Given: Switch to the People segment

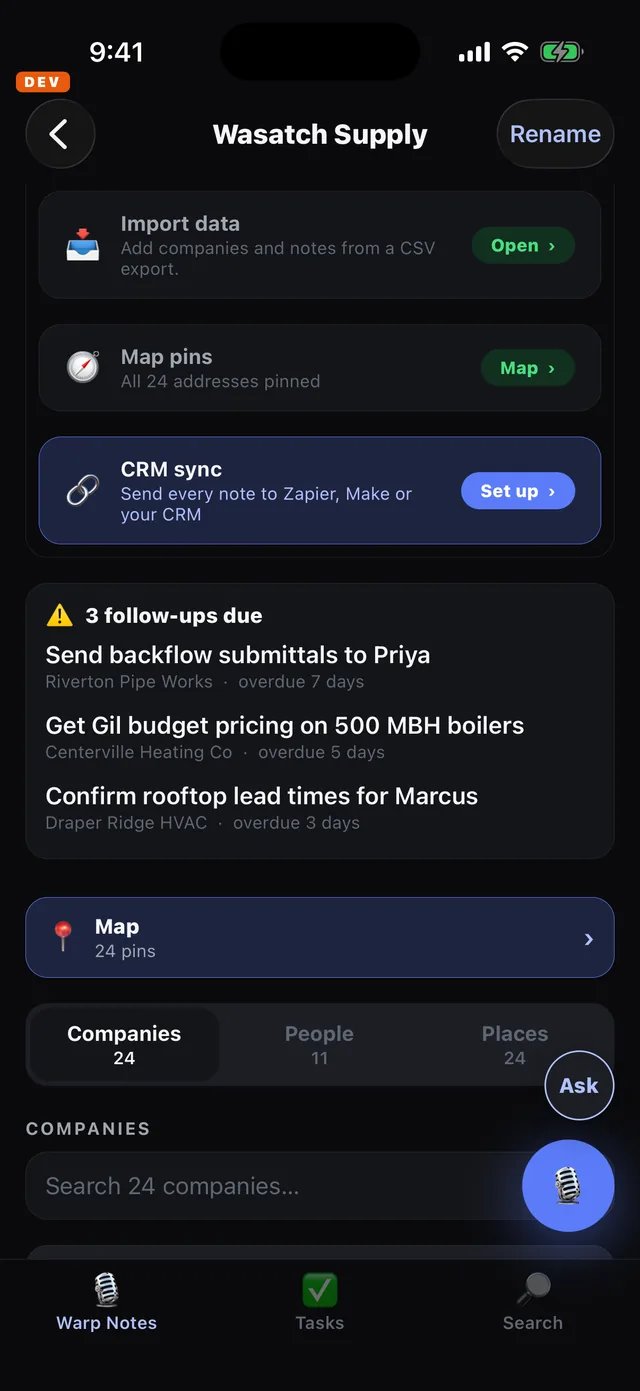Looking at the screenshot, I should click(x=319, y=1045).
